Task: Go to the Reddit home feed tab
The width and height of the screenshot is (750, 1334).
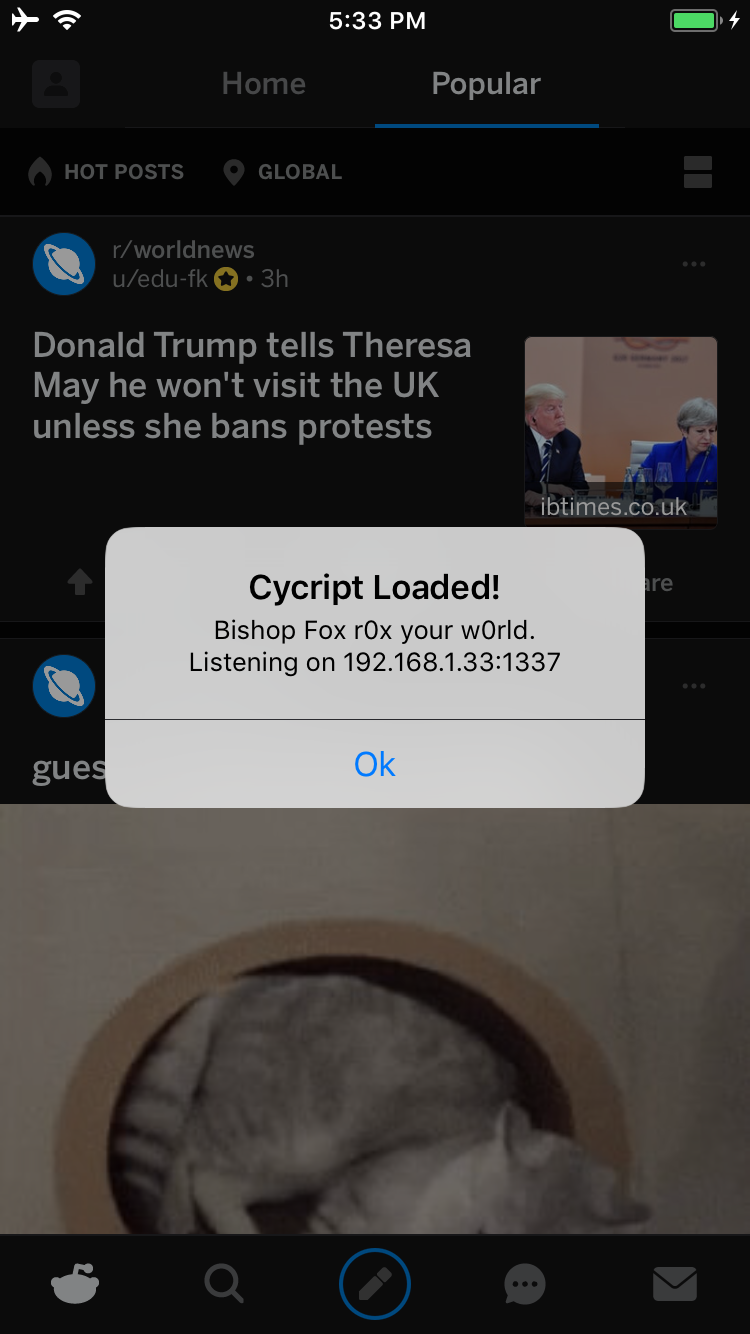Action: click(x=75, y=1284)
